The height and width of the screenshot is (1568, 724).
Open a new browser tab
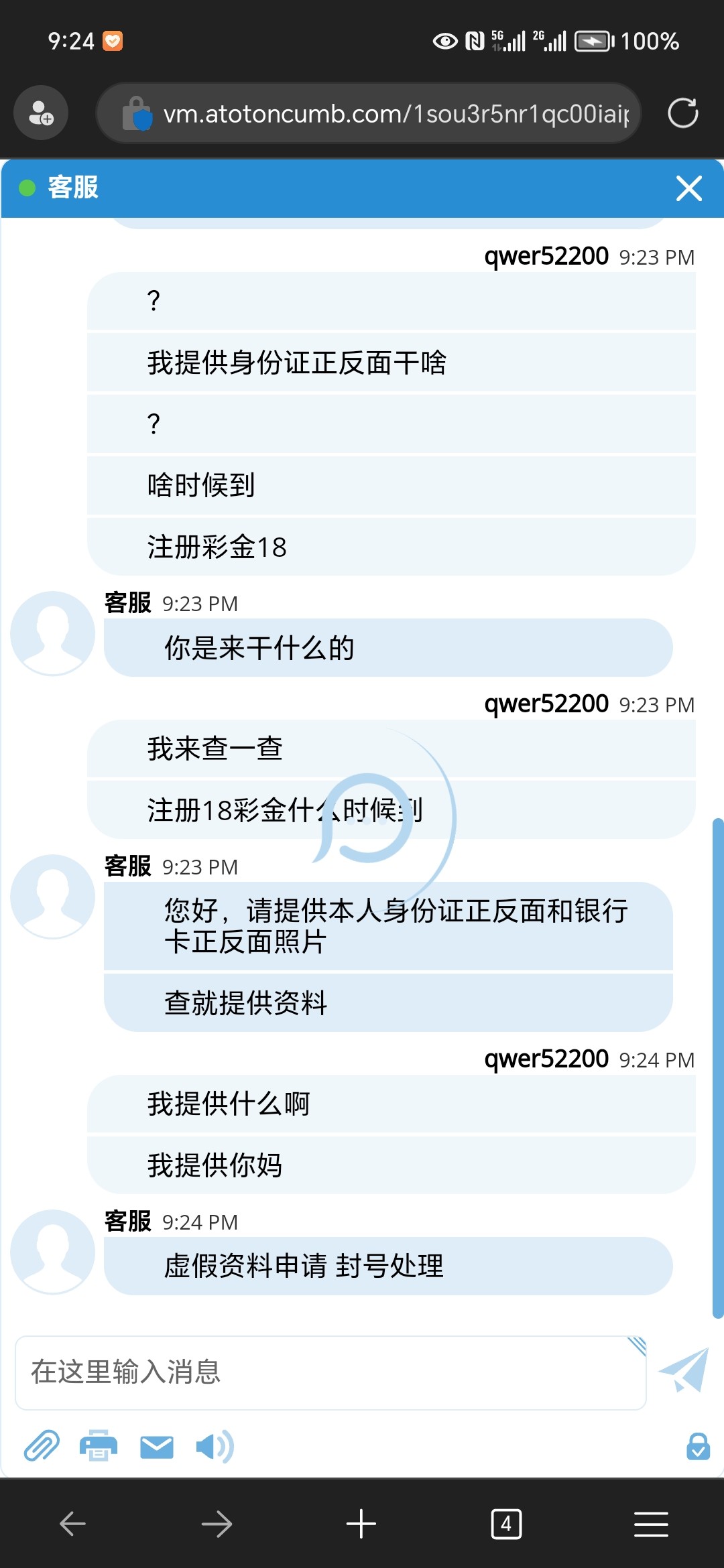[x=361, y=1524]
